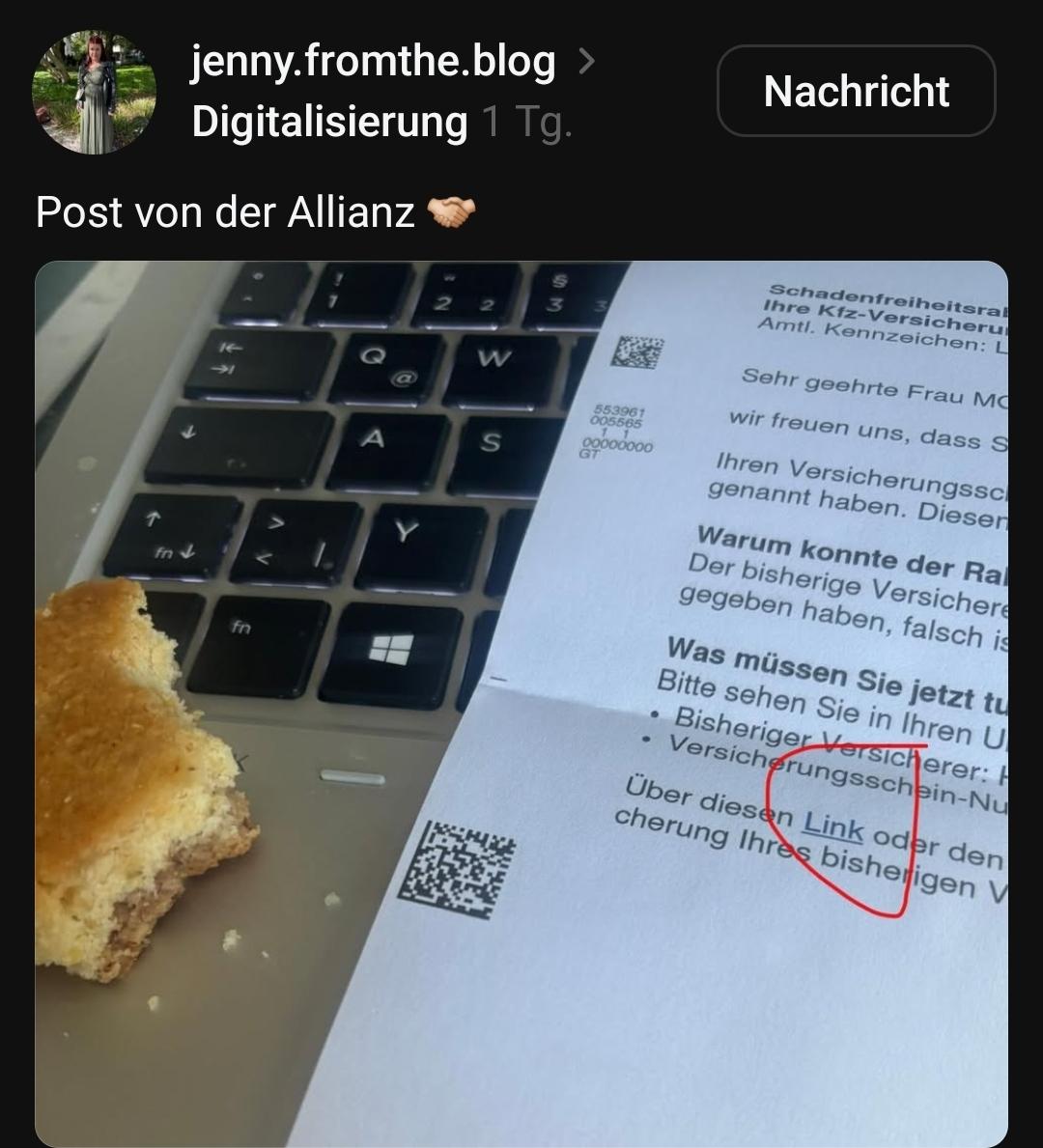Open jenny.fromthe.blog's profile picture

pos(94,92)
